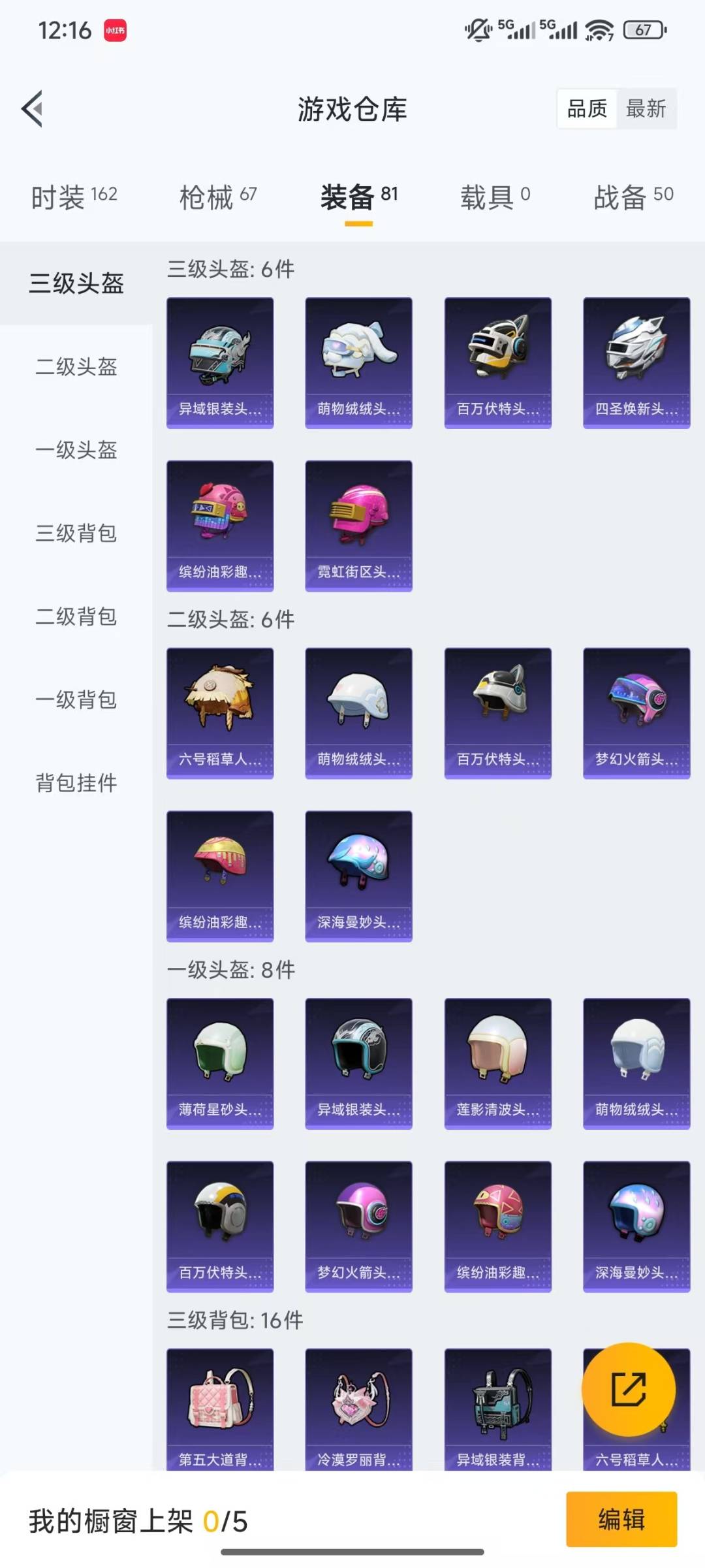The width and height of the screenshot is (705, 1568).
Task: Select 二级头盔 in the side menu
Action: [x=76, y=367]
